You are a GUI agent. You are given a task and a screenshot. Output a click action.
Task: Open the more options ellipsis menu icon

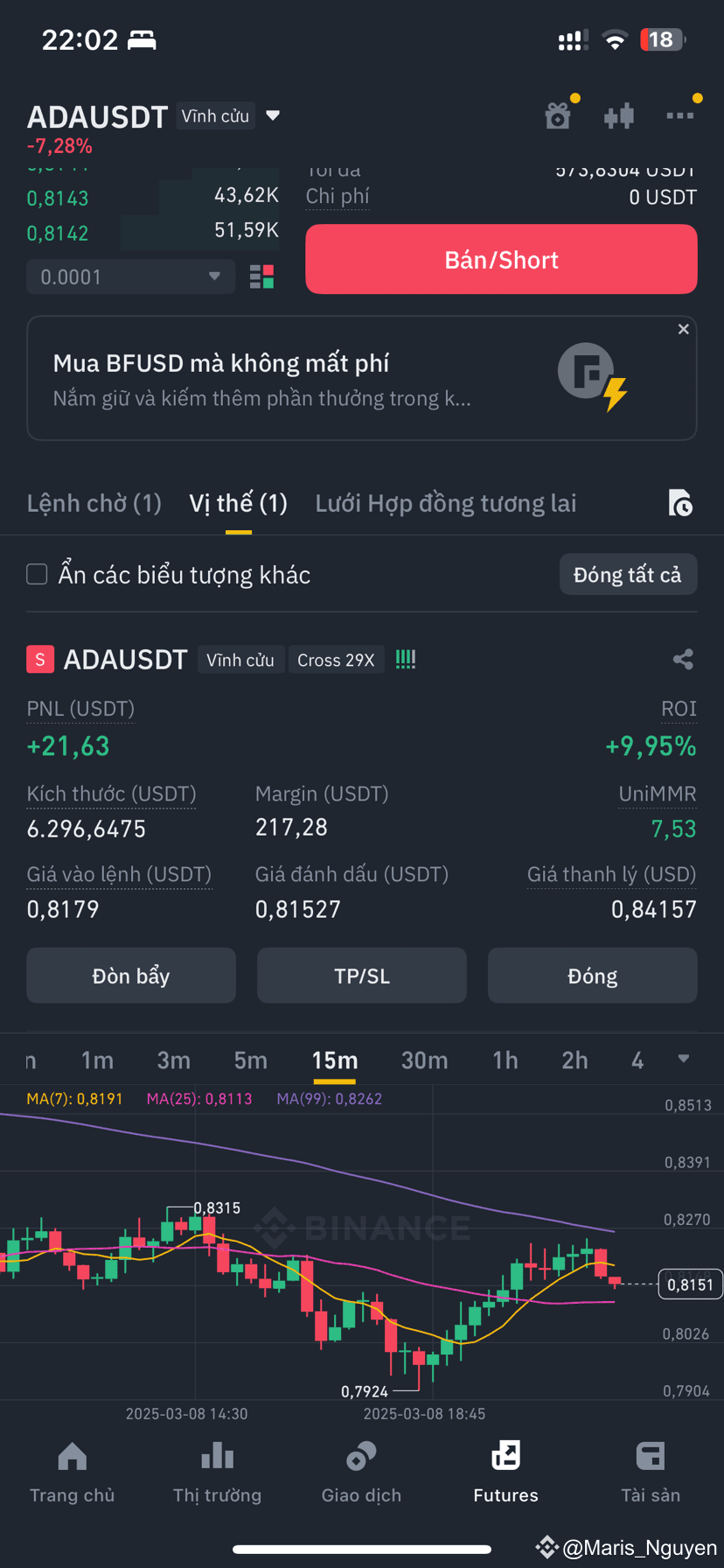coord(681,115)
